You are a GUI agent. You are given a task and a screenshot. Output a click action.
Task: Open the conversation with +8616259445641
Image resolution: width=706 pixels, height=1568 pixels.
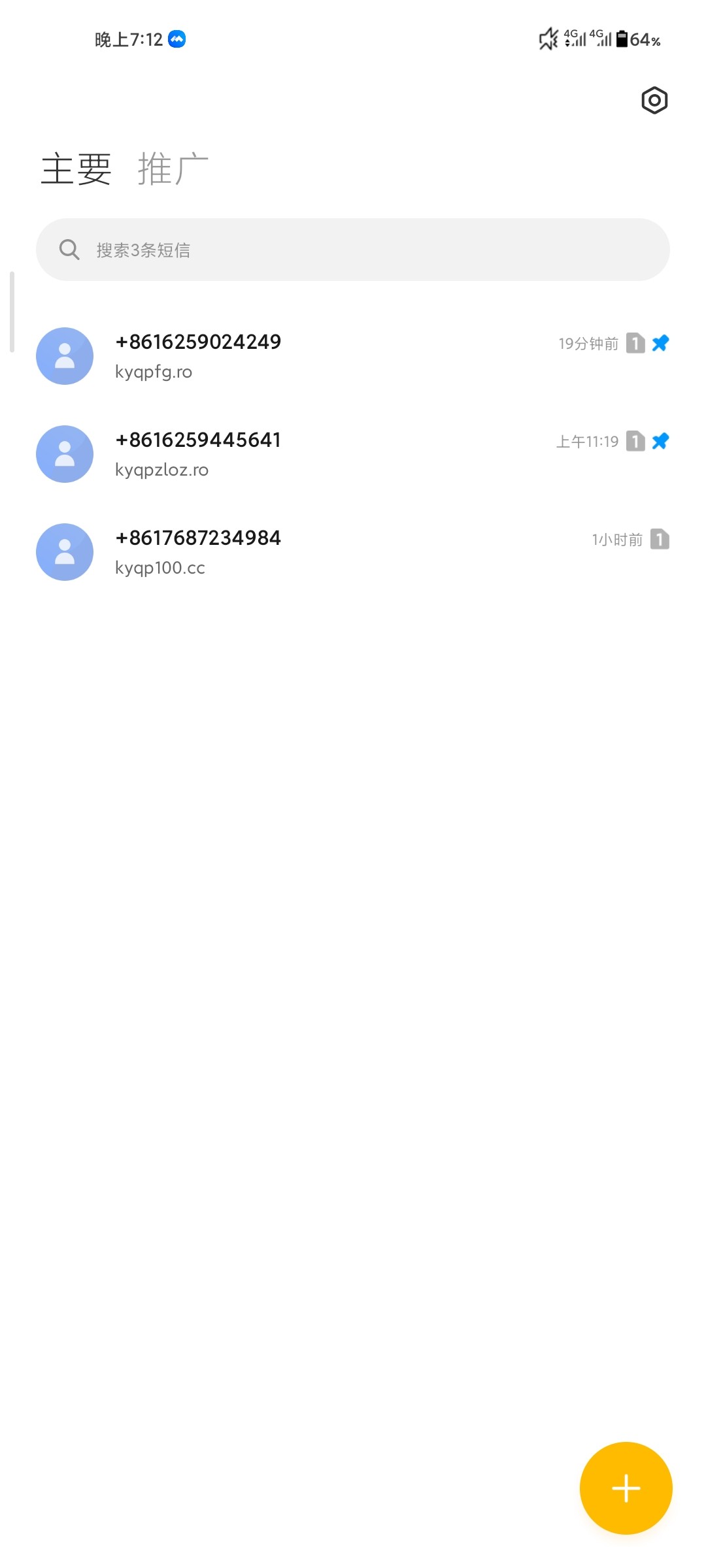(353, 454)
